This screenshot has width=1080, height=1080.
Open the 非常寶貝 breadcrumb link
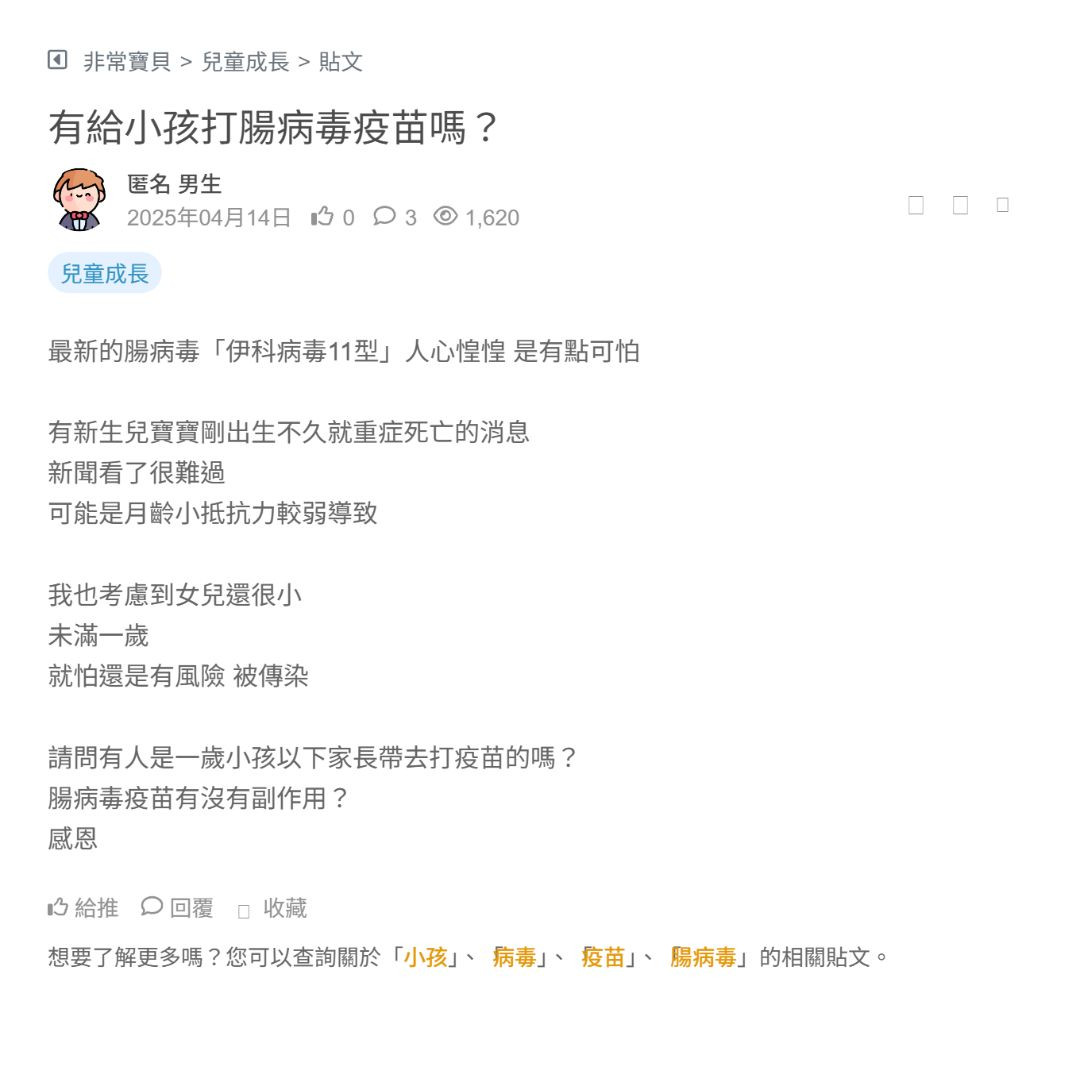tap(126, 62)
